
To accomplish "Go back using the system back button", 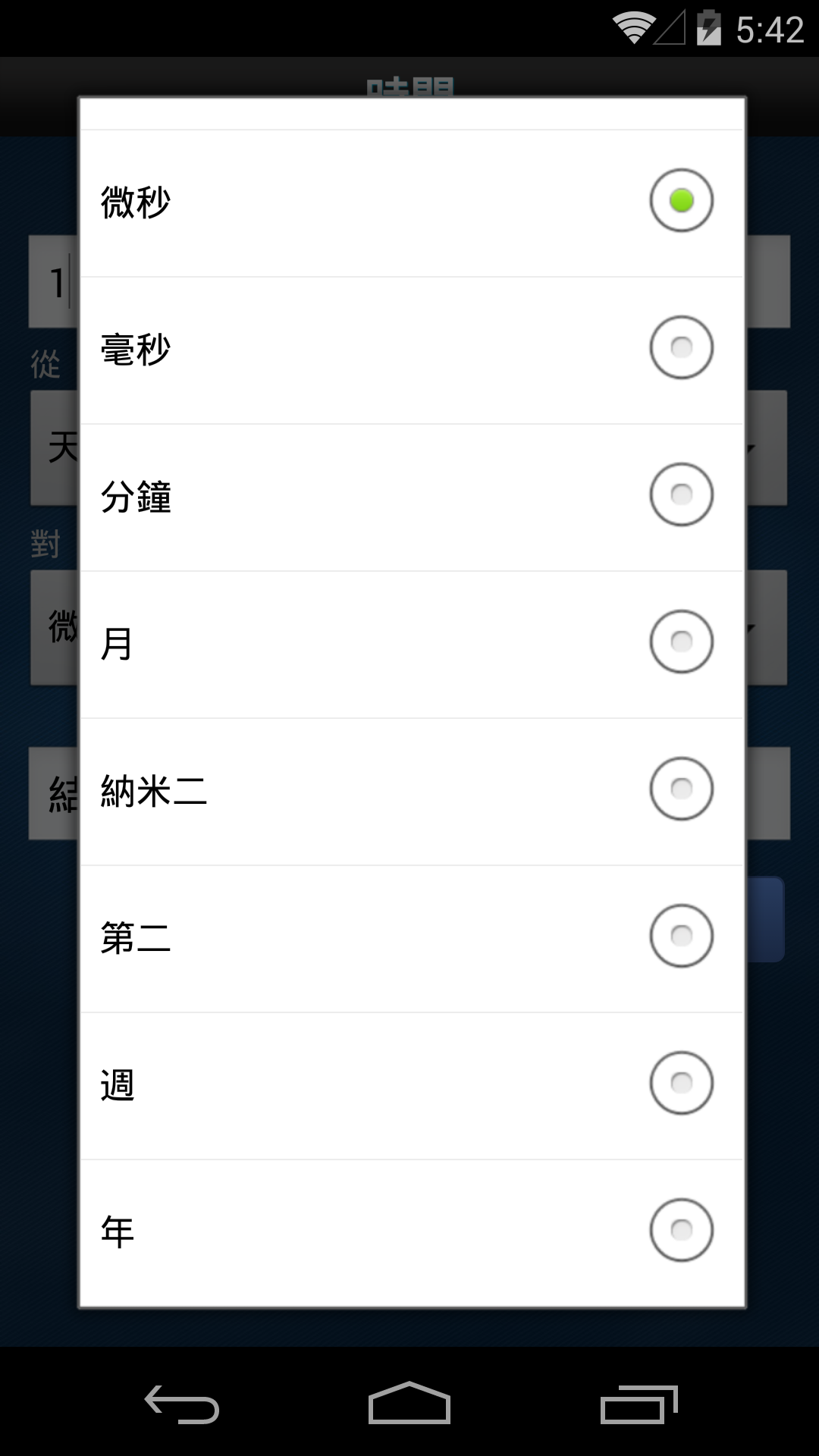I will tap(182, 1404).
